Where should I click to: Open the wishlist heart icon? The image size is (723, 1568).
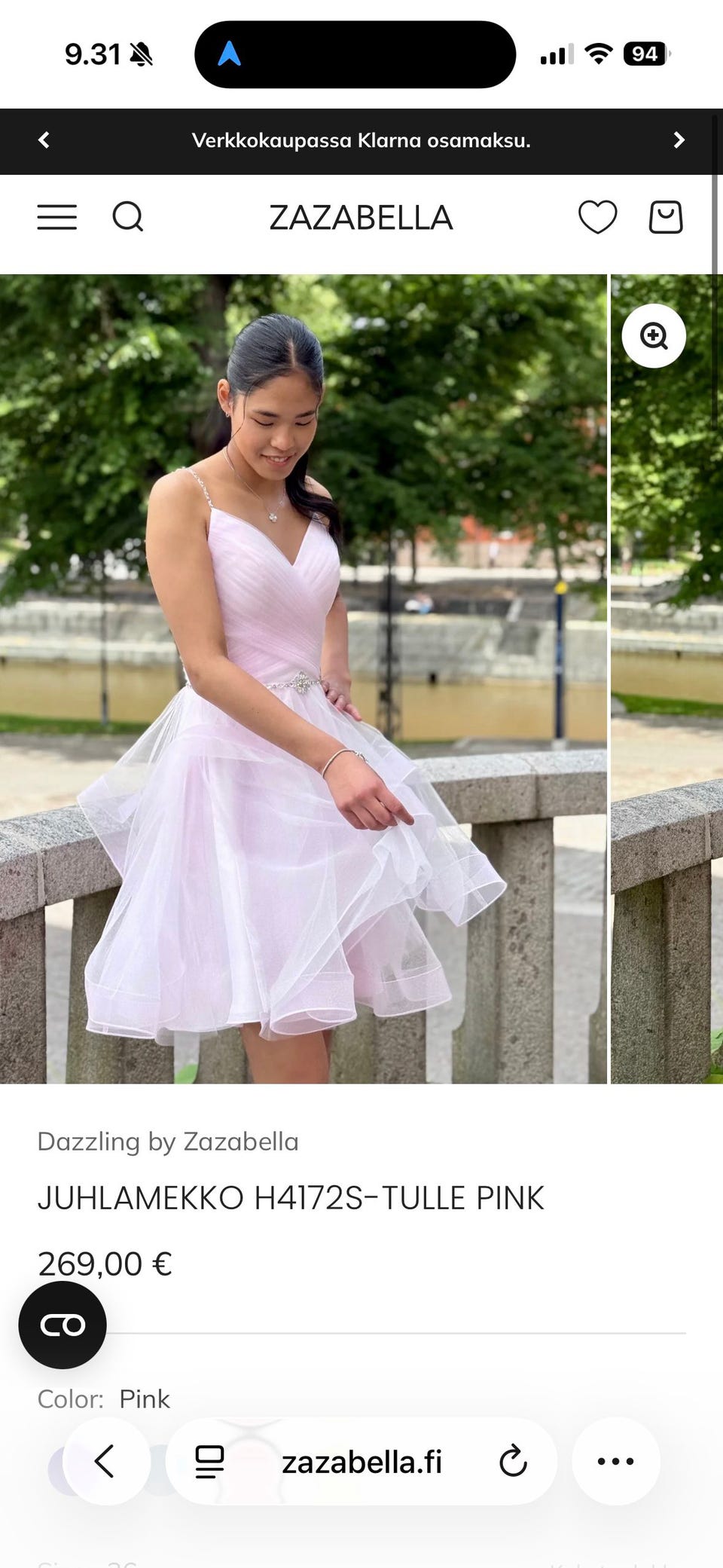tap(598, 217)
